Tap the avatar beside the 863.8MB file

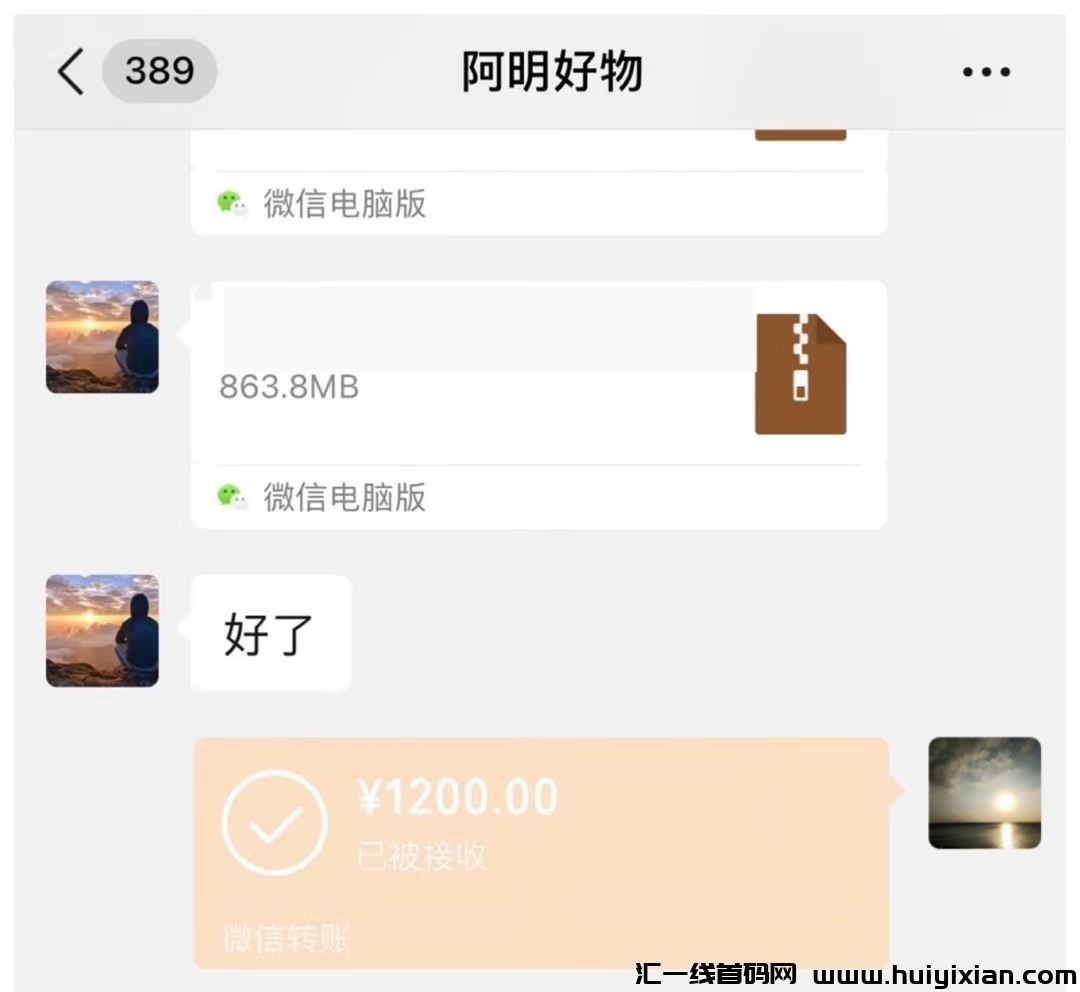point(102,337)
